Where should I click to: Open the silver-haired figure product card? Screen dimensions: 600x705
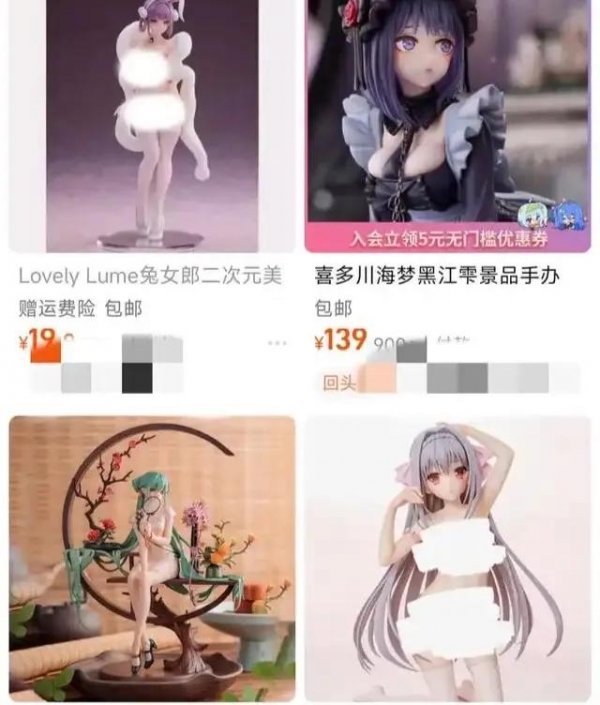pyautogui.click(x=447, y=558)
